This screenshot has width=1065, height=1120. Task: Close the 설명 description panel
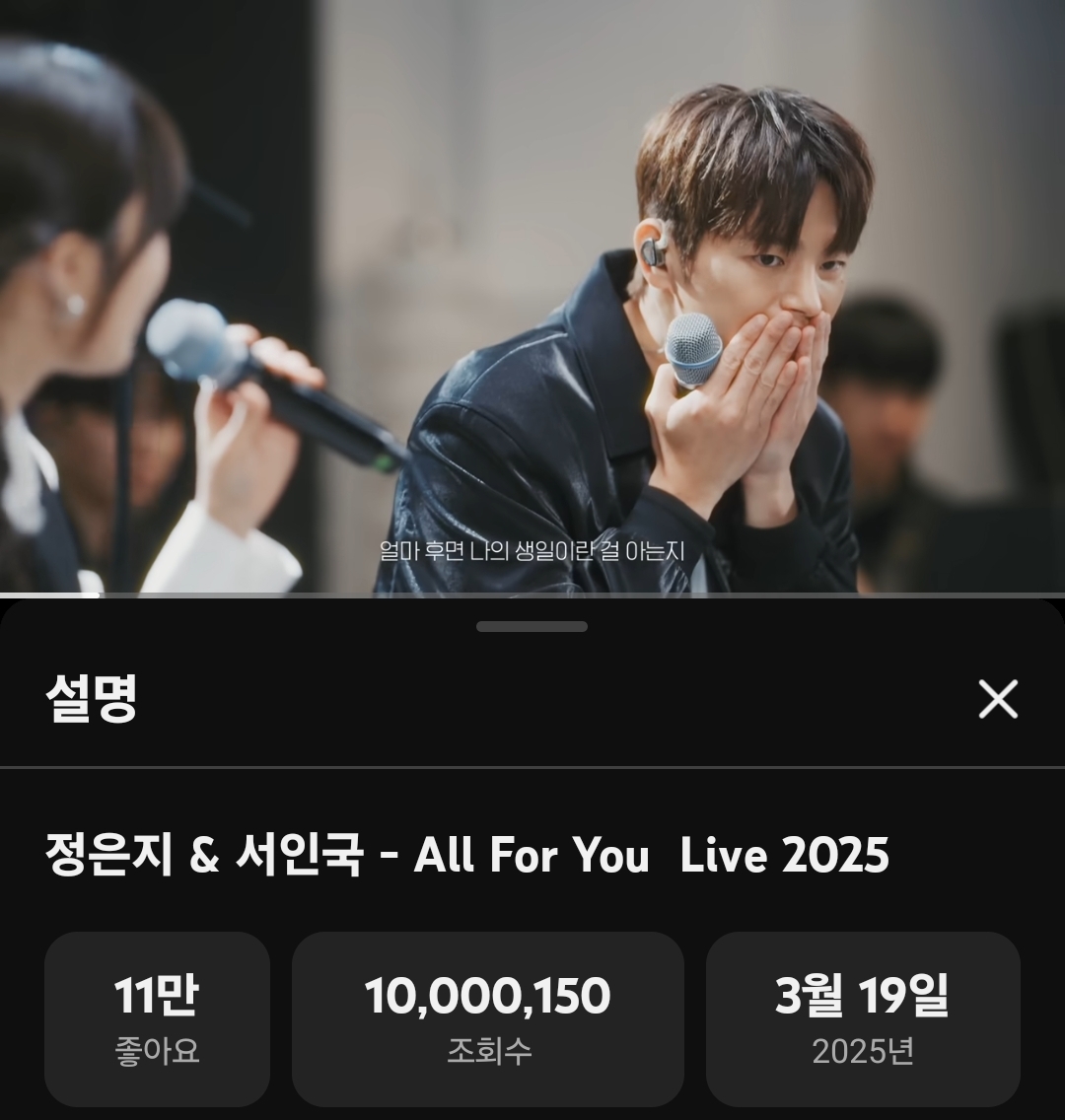997,699
